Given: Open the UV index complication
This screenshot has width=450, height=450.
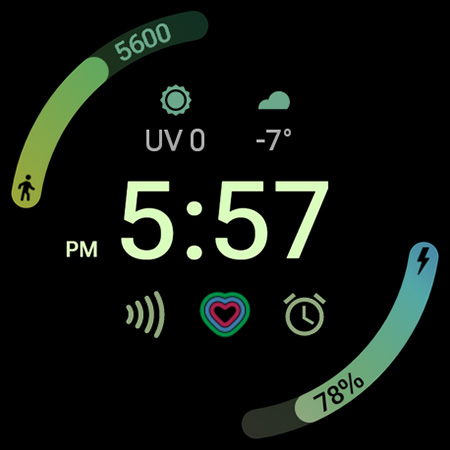Looking at the screenshot, I should [175, 119].
